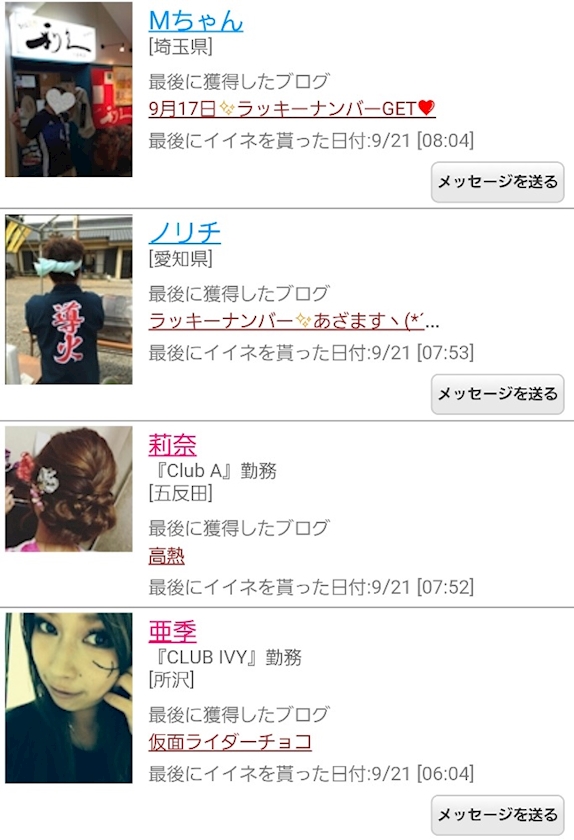Send a message to Mちゃん

pos(497,182)
